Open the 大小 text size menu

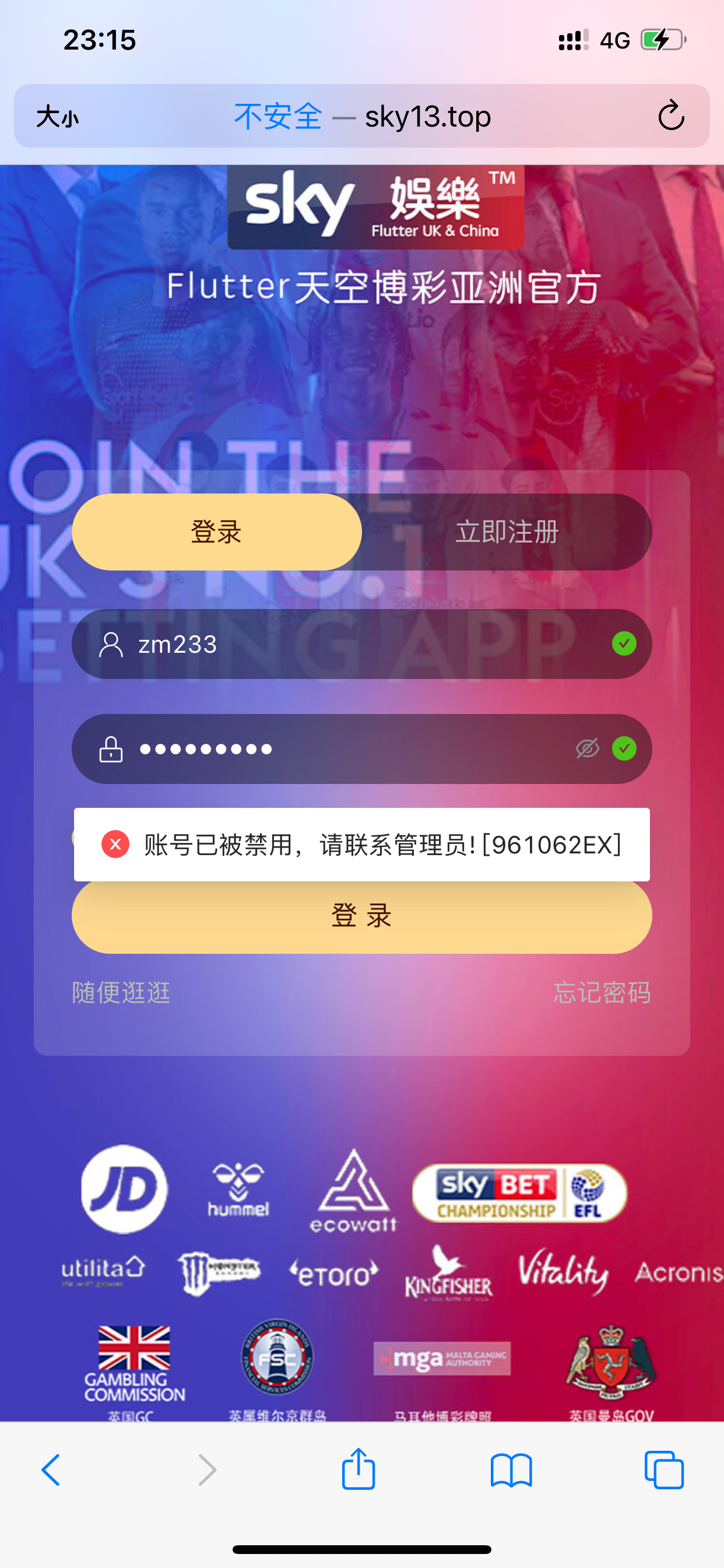pos(57,116)
